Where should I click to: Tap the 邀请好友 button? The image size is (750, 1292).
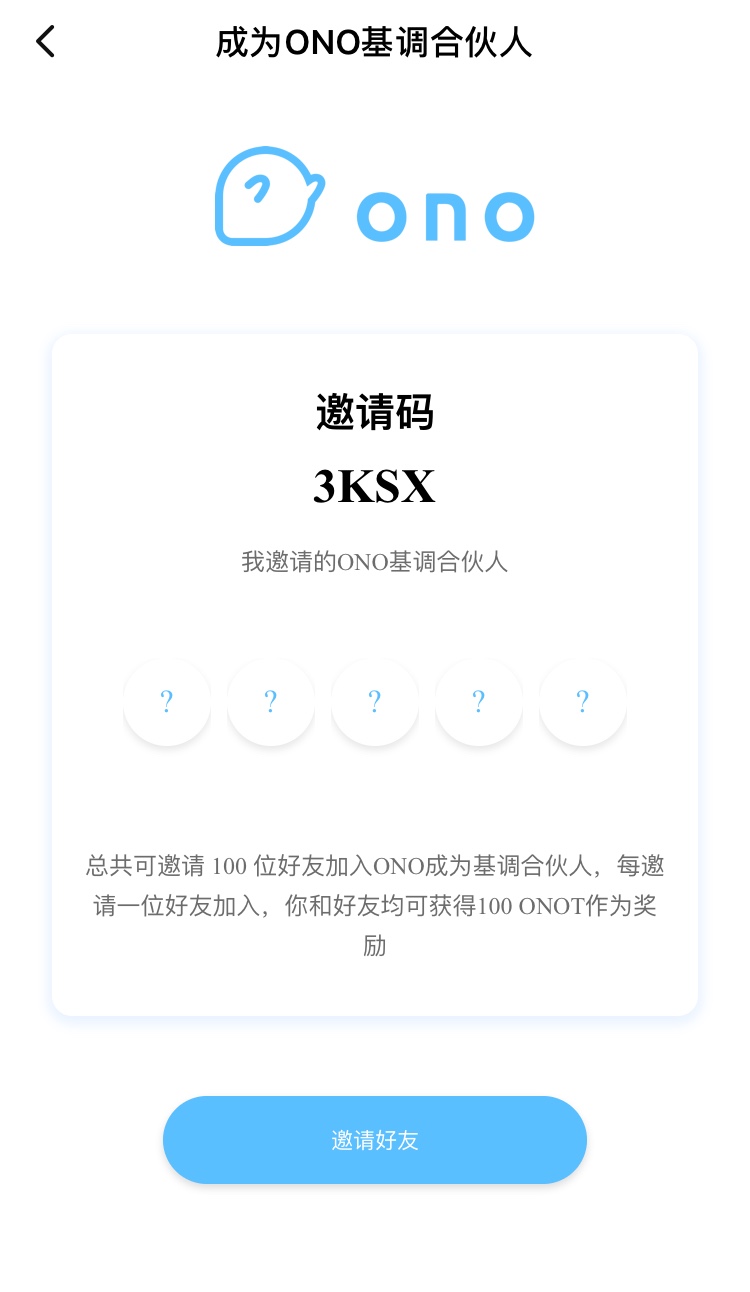[375, 1140]
